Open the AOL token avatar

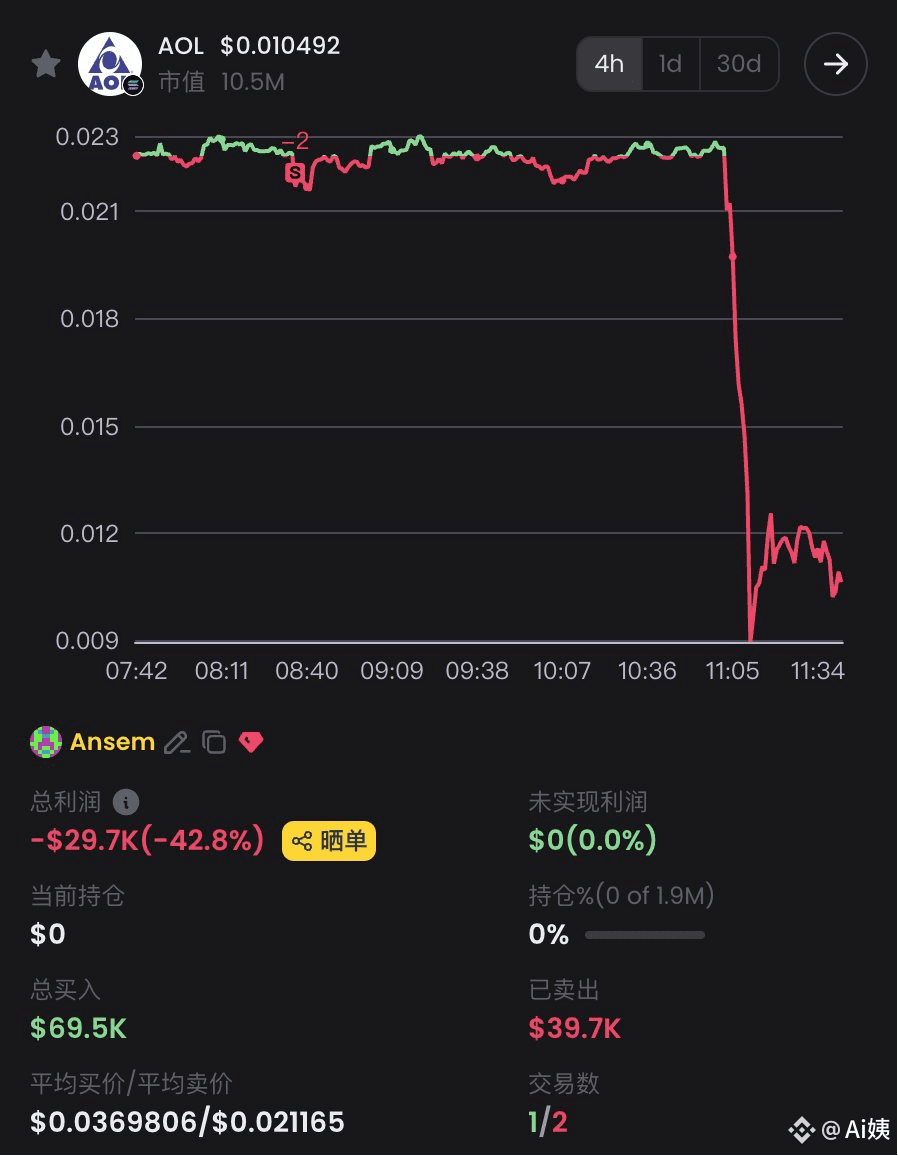coord(110,63)
